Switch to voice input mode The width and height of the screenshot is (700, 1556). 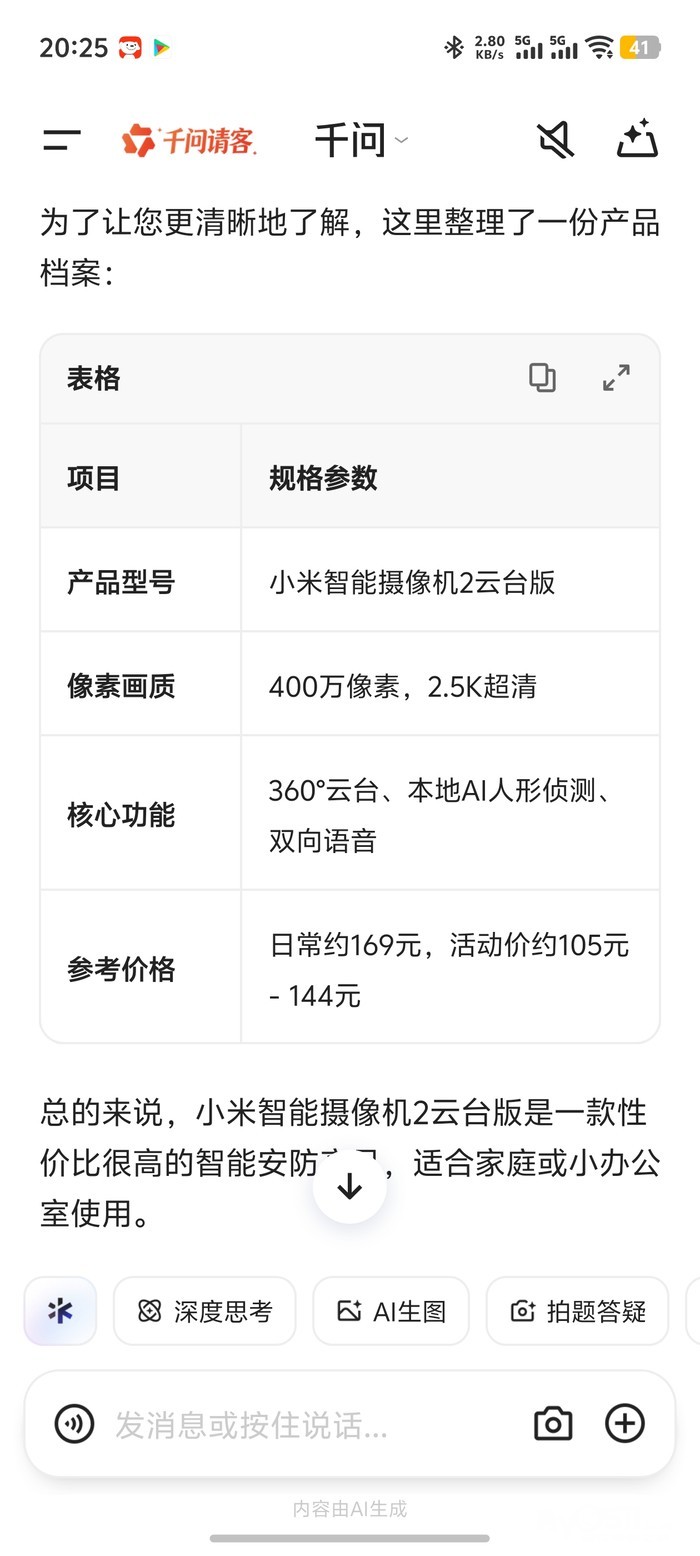(75, 1424)
